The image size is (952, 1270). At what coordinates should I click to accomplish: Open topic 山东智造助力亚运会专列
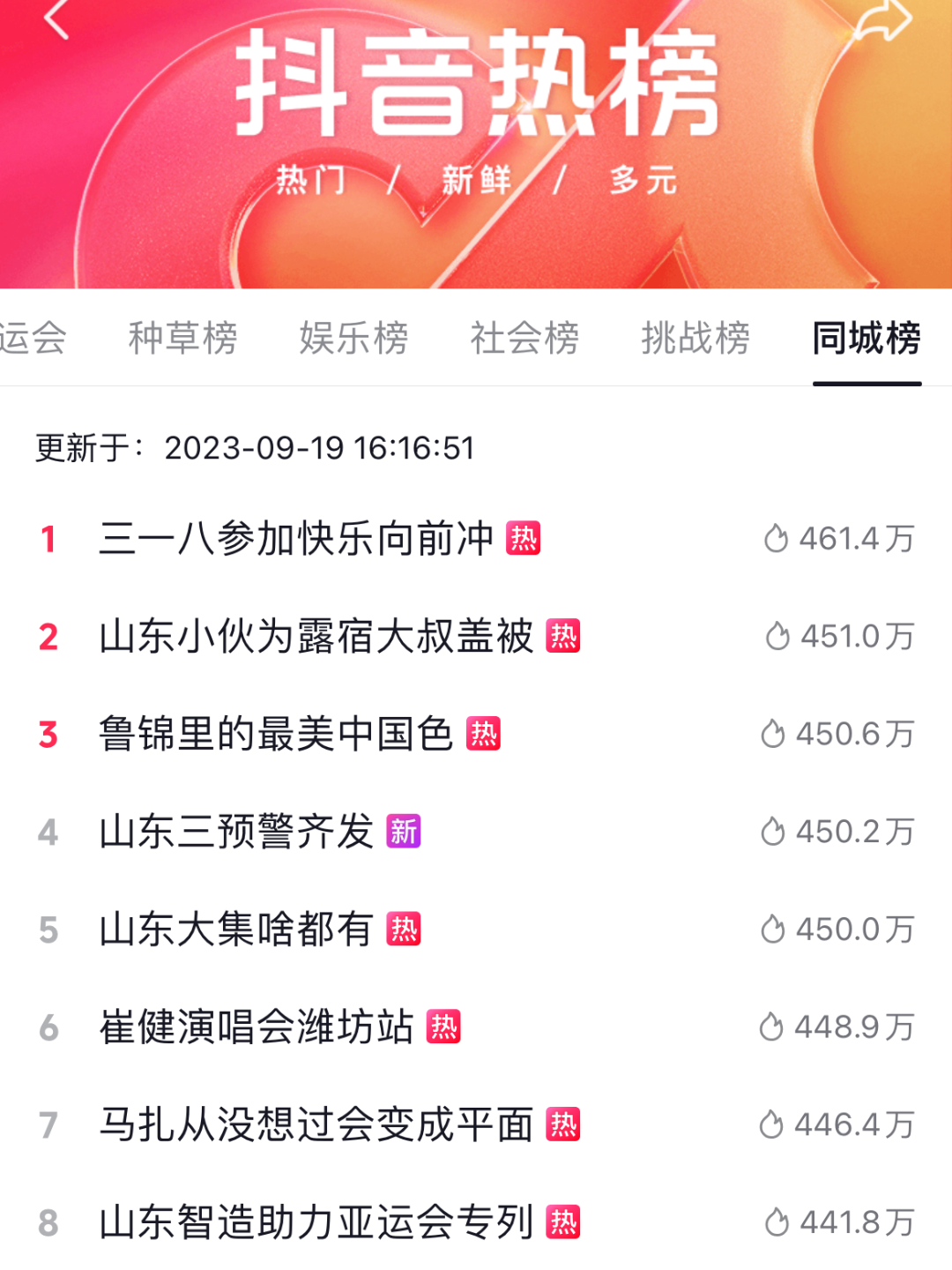316,1223
